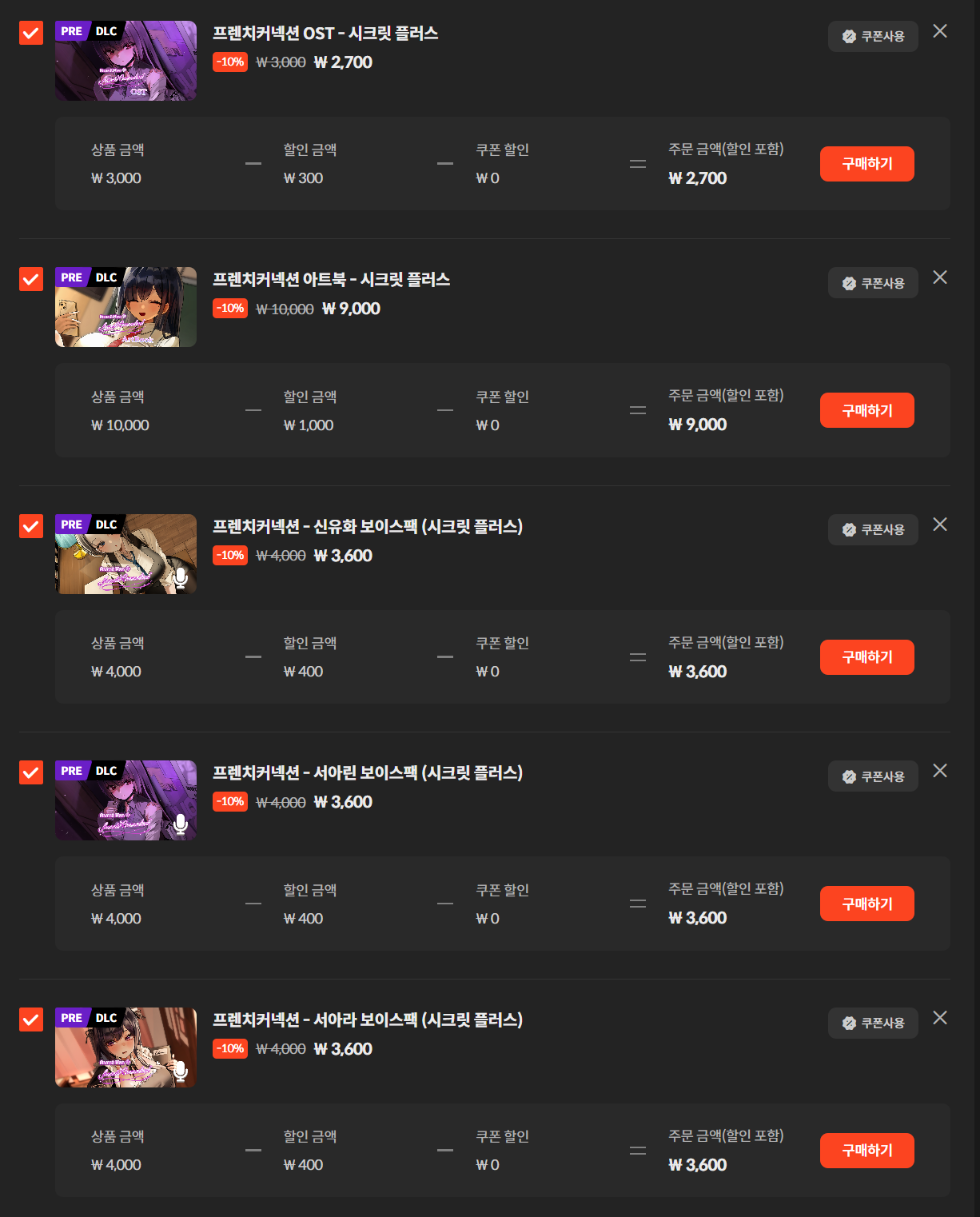Apply coupon to 신유화 보이스팩
The width and height of the screenshot is (980, 1217).
click(x=873, y=529)
